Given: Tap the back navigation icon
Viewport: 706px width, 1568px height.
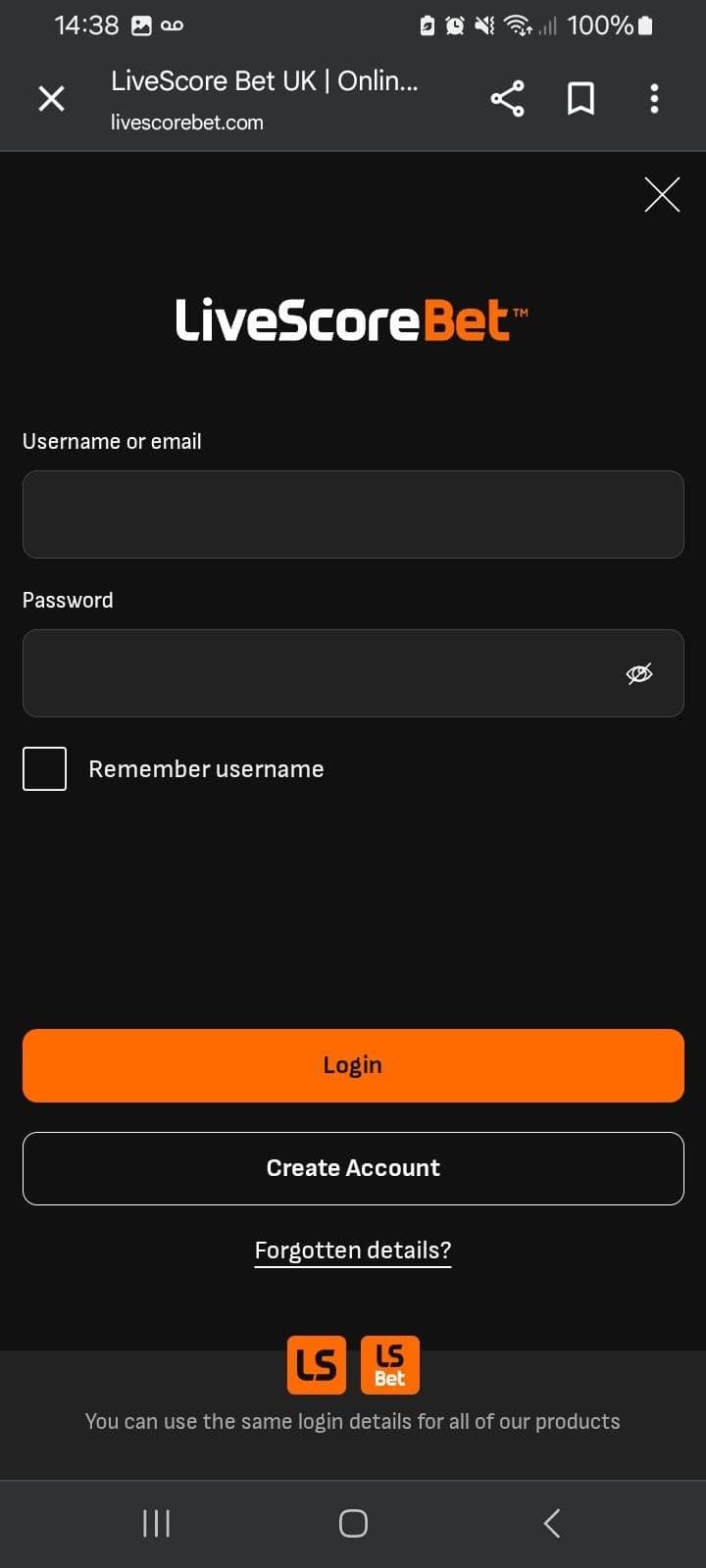Looking at the screenshot, I should [x=550, y=1523].
